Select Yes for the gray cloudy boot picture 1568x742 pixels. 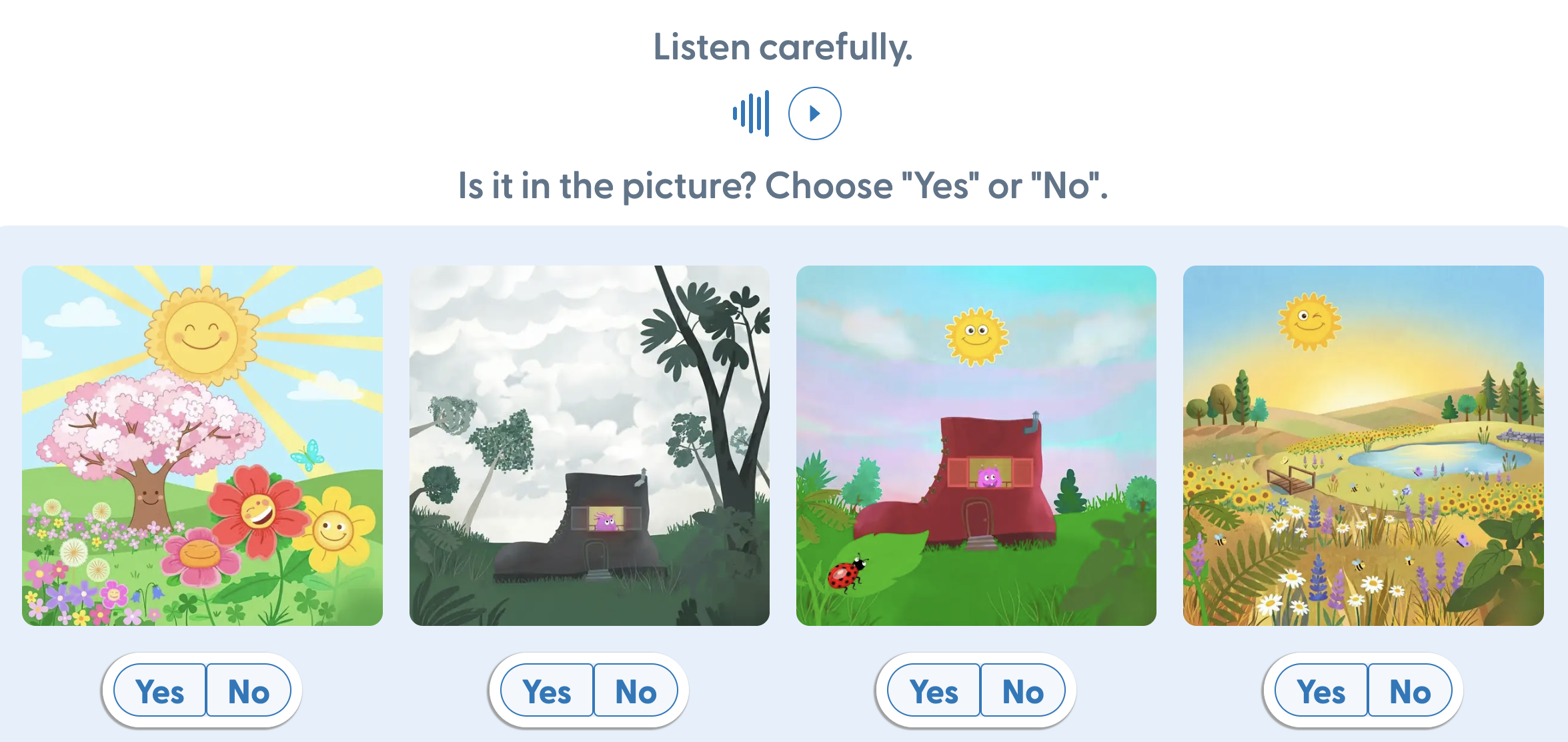[x=547, y=691]
